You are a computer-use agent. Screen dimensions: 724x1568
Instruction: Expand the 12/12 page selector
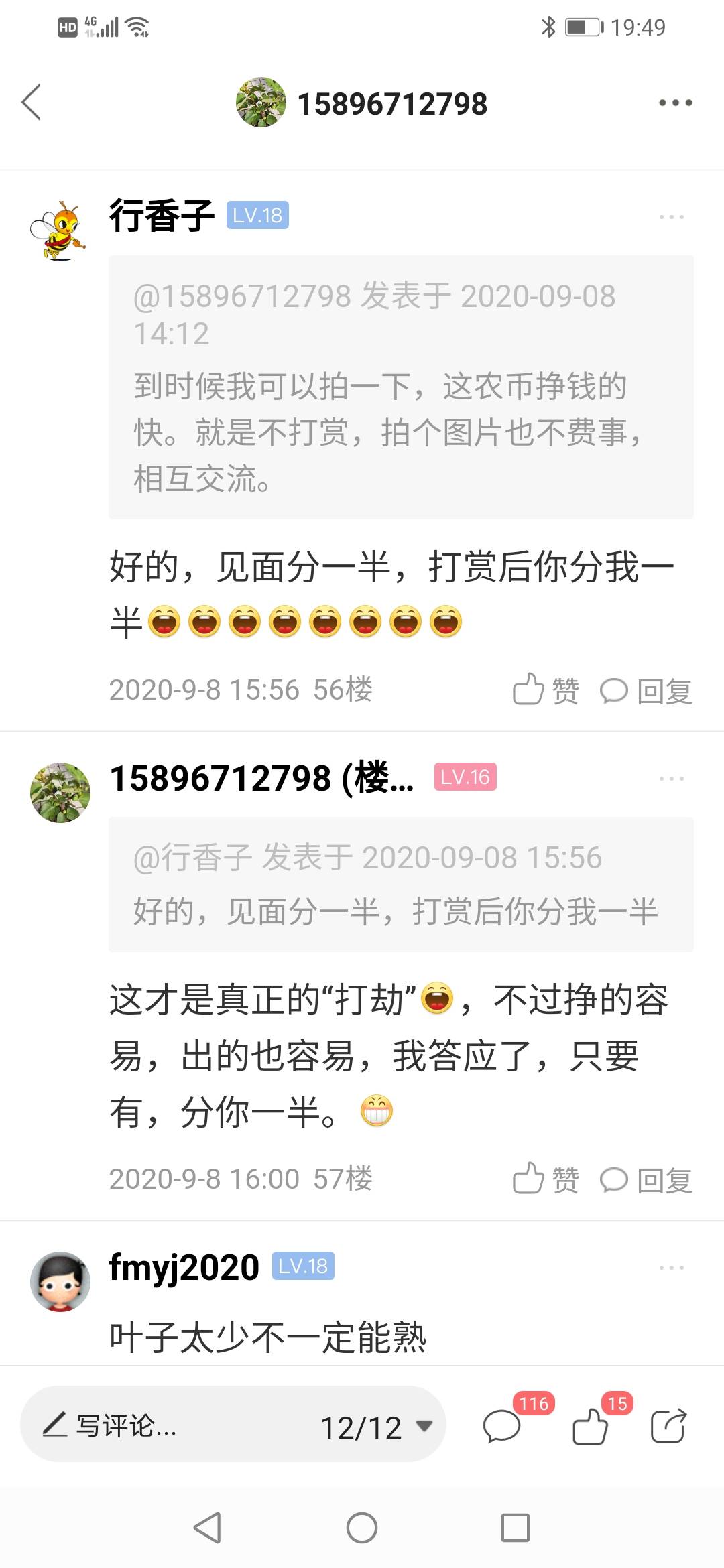click(377, 1427)
